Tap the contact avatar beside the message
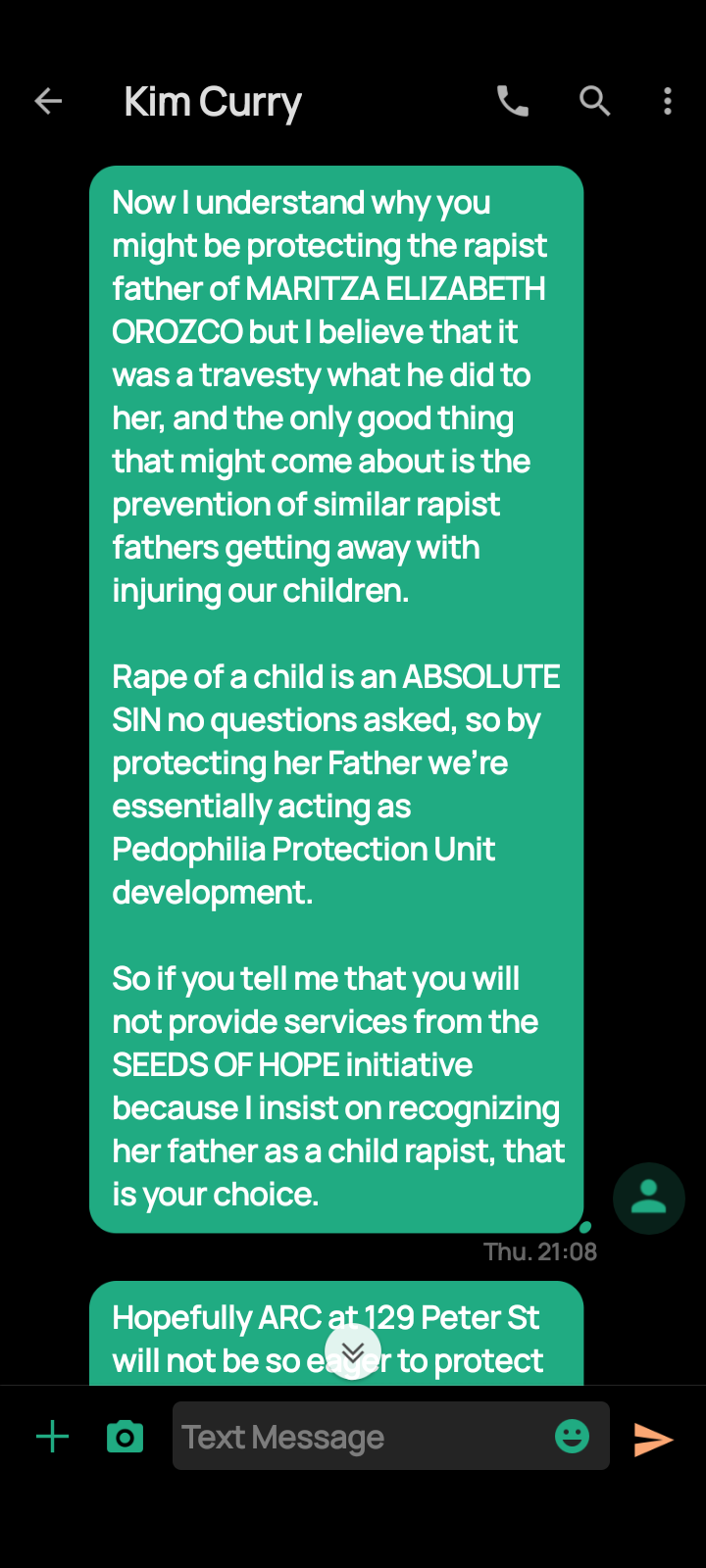This screenshot has height=1568, width=706. 648,1198
